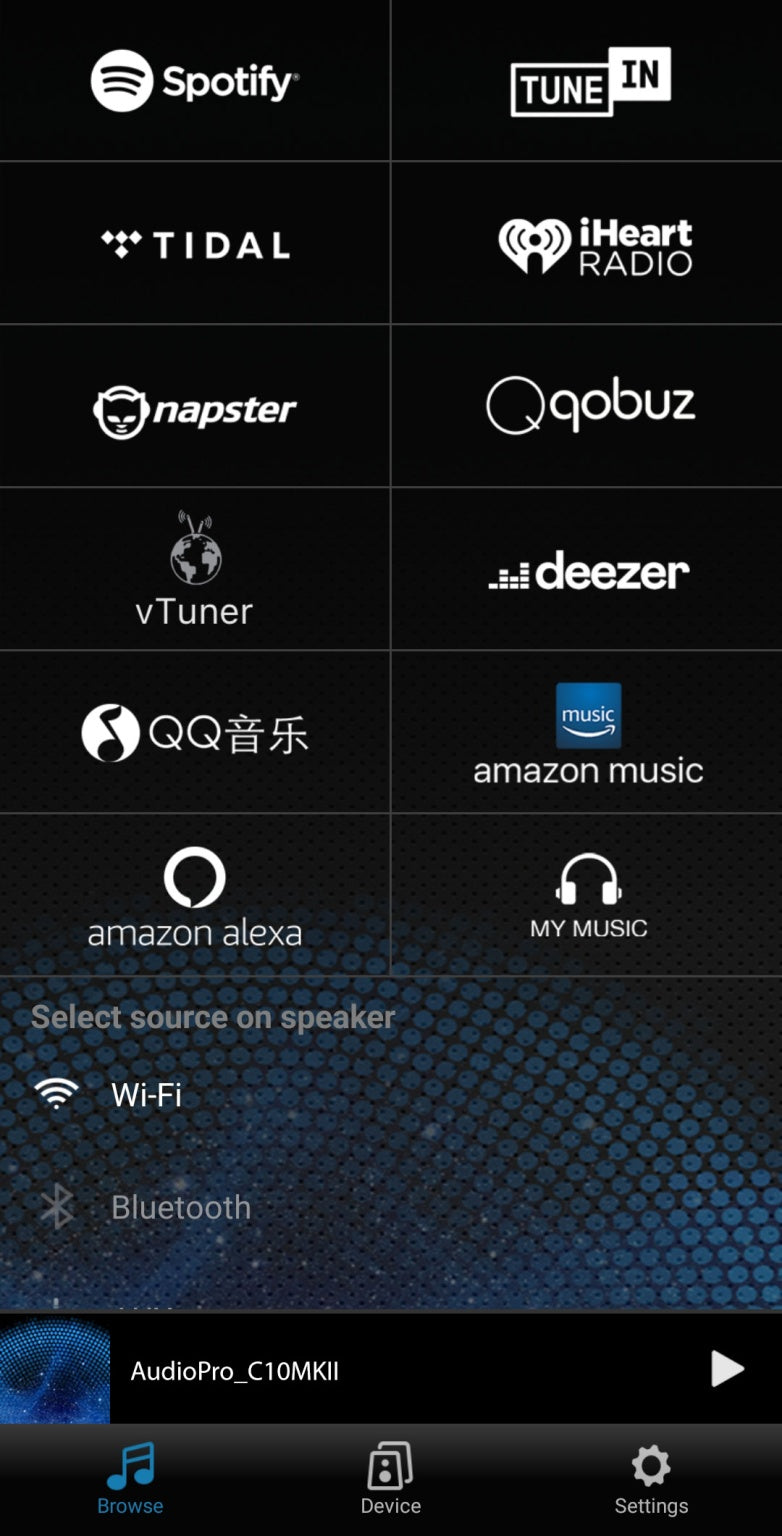782x1536 pixels.
Task: Open Amazon Alexa
Action: (195, 896)
